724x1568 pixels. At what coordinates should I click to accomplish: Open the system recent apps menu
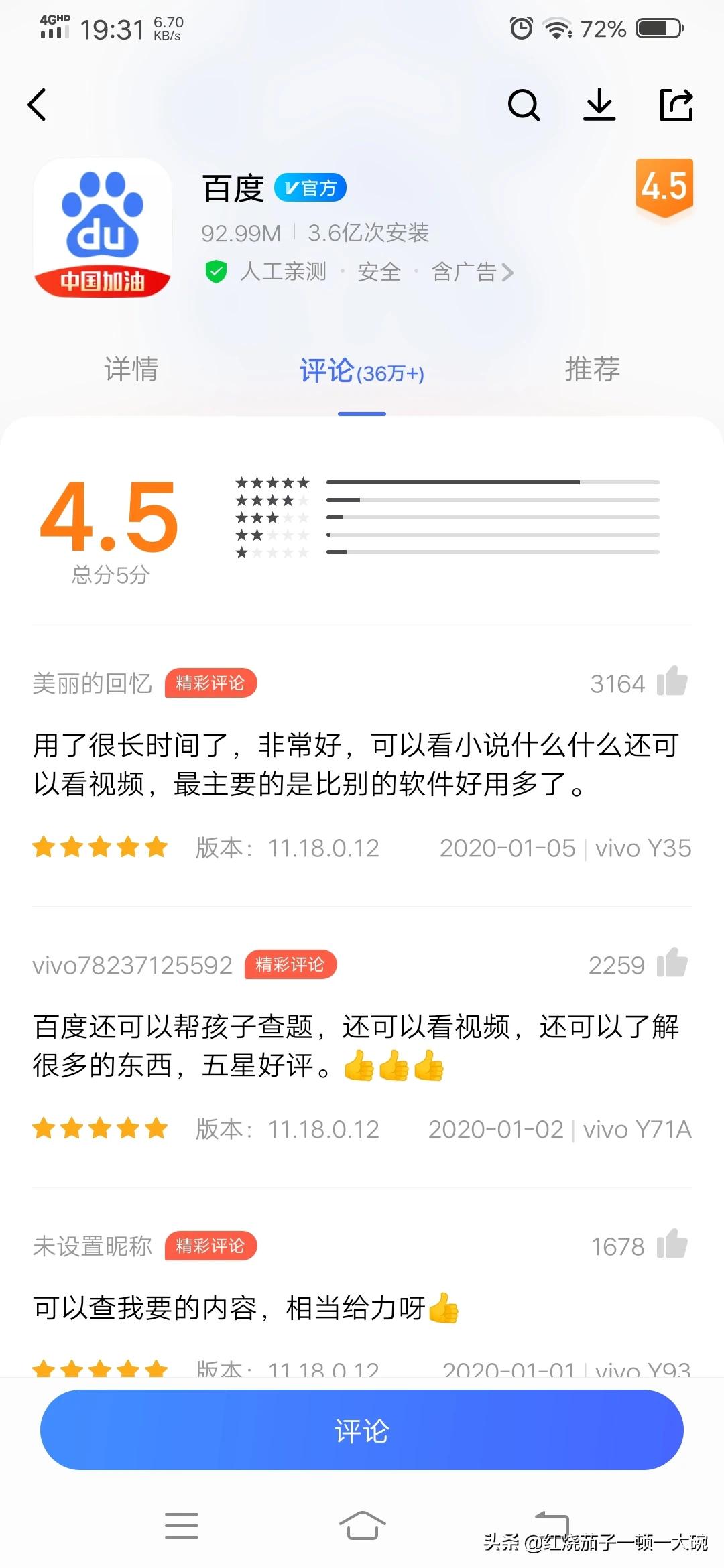click(x=182, y=1525)
